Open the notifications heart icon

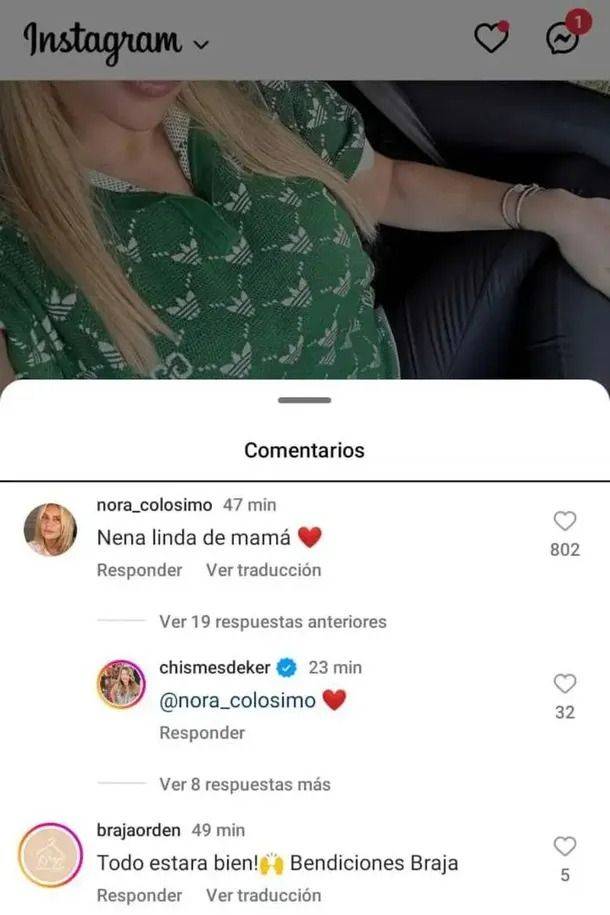[491, 38]
